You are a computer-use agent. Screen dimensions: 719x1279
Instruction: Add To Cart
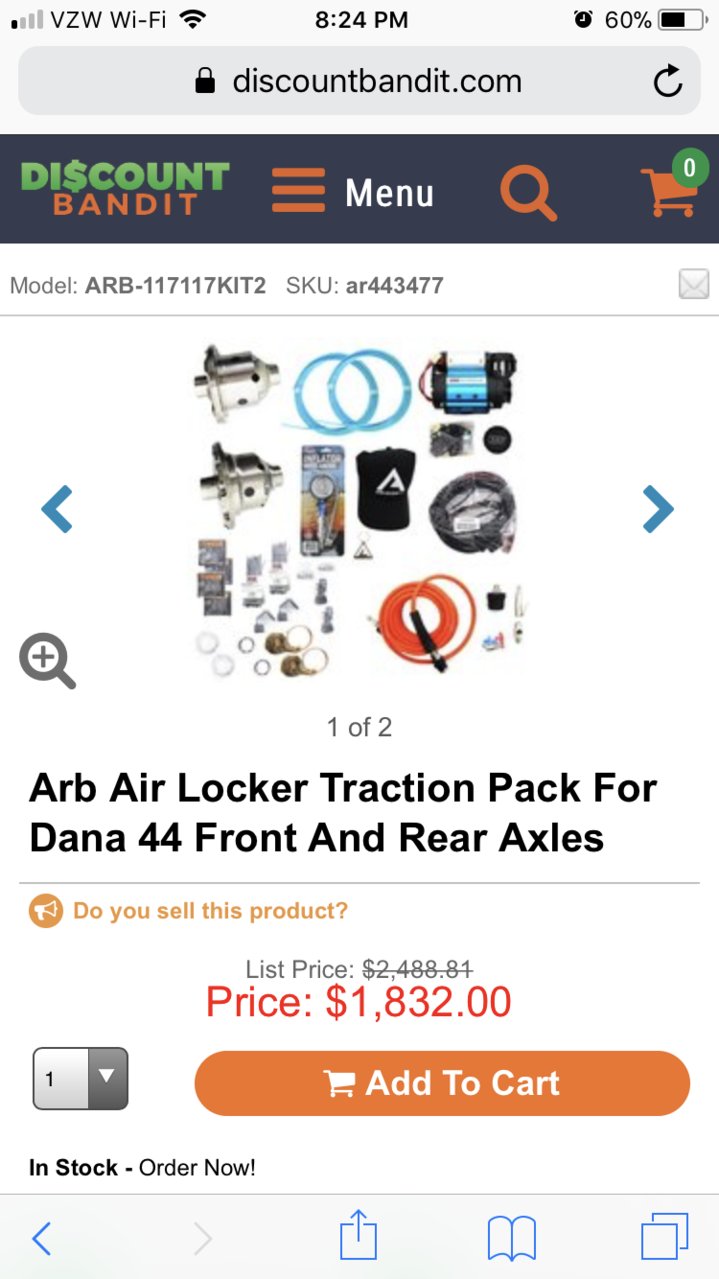click(442, 1083)
